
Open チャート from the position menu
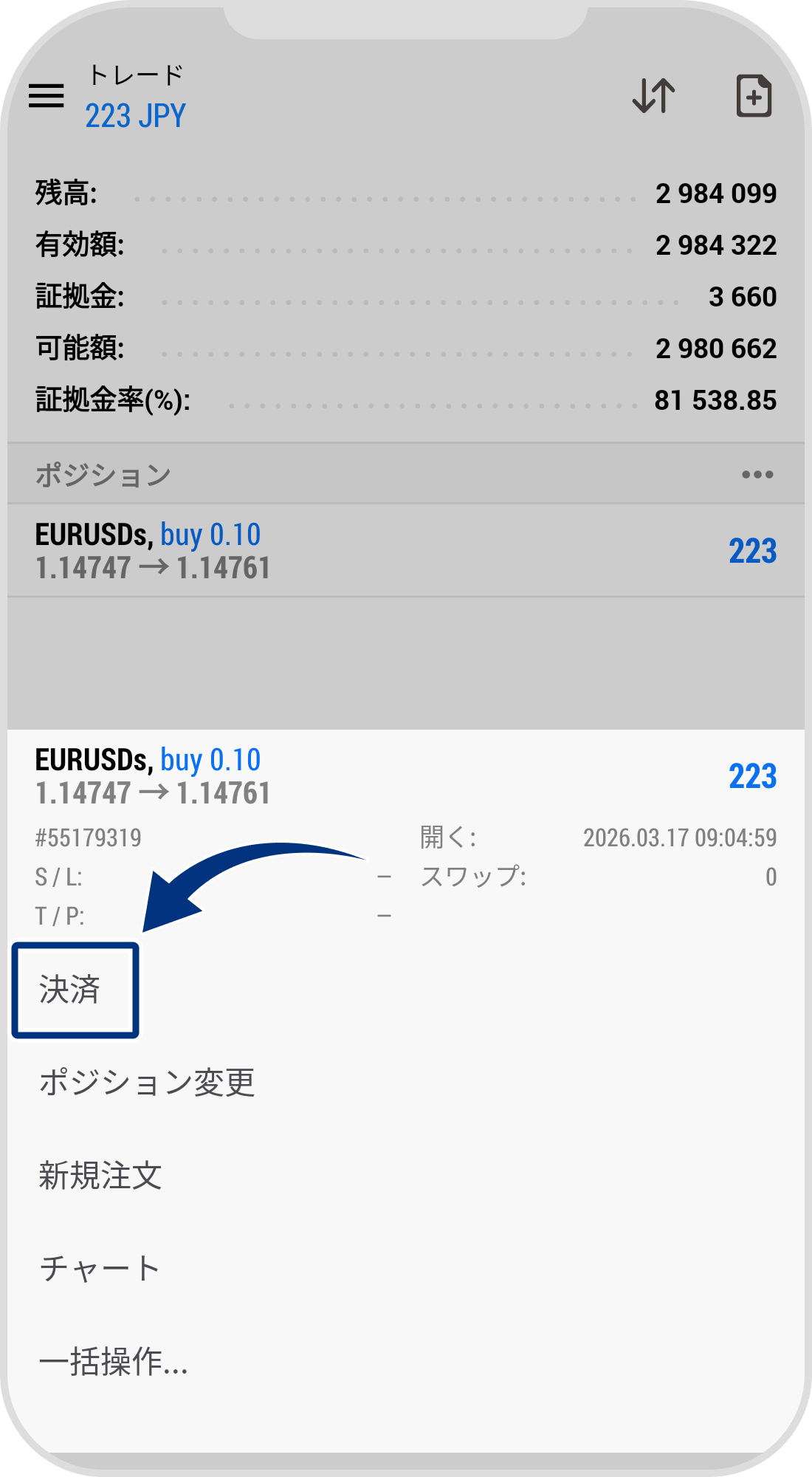tap(98, 1267)
